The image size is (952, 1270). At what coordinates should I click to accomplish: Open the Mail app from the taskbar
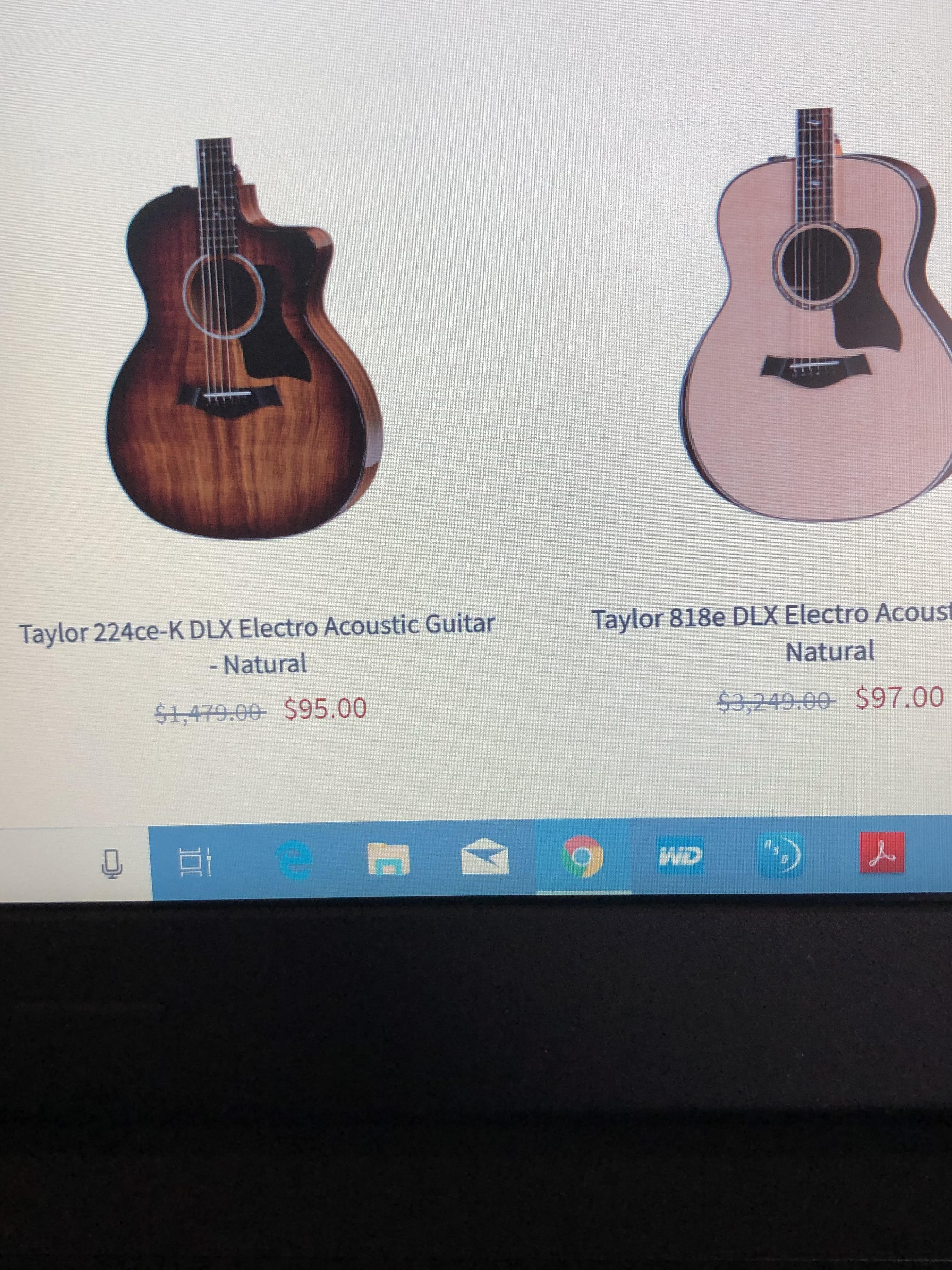coord(485,857)
